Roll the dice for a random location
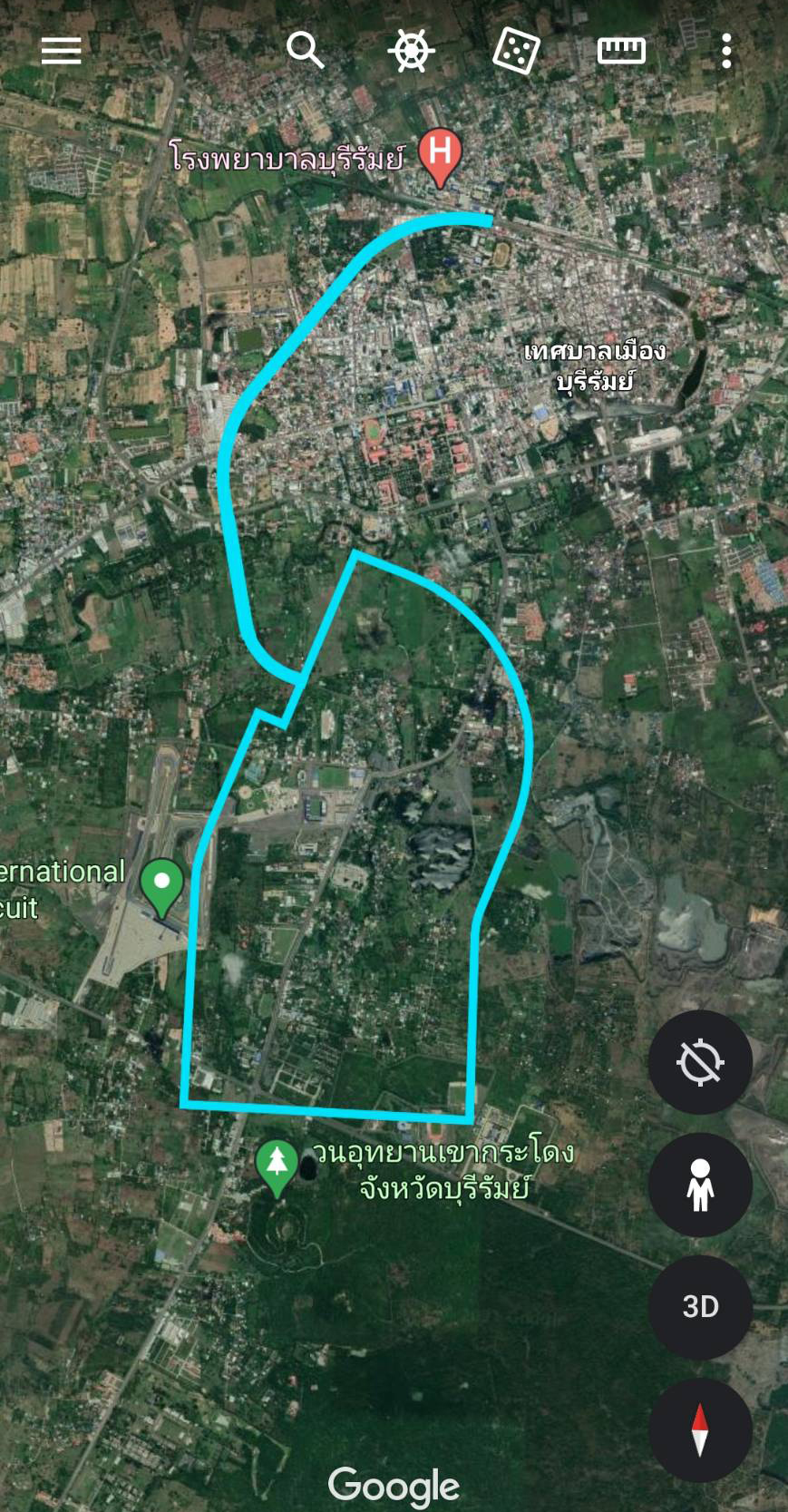This screenshot has width=788, height=1512. (516, 51)
